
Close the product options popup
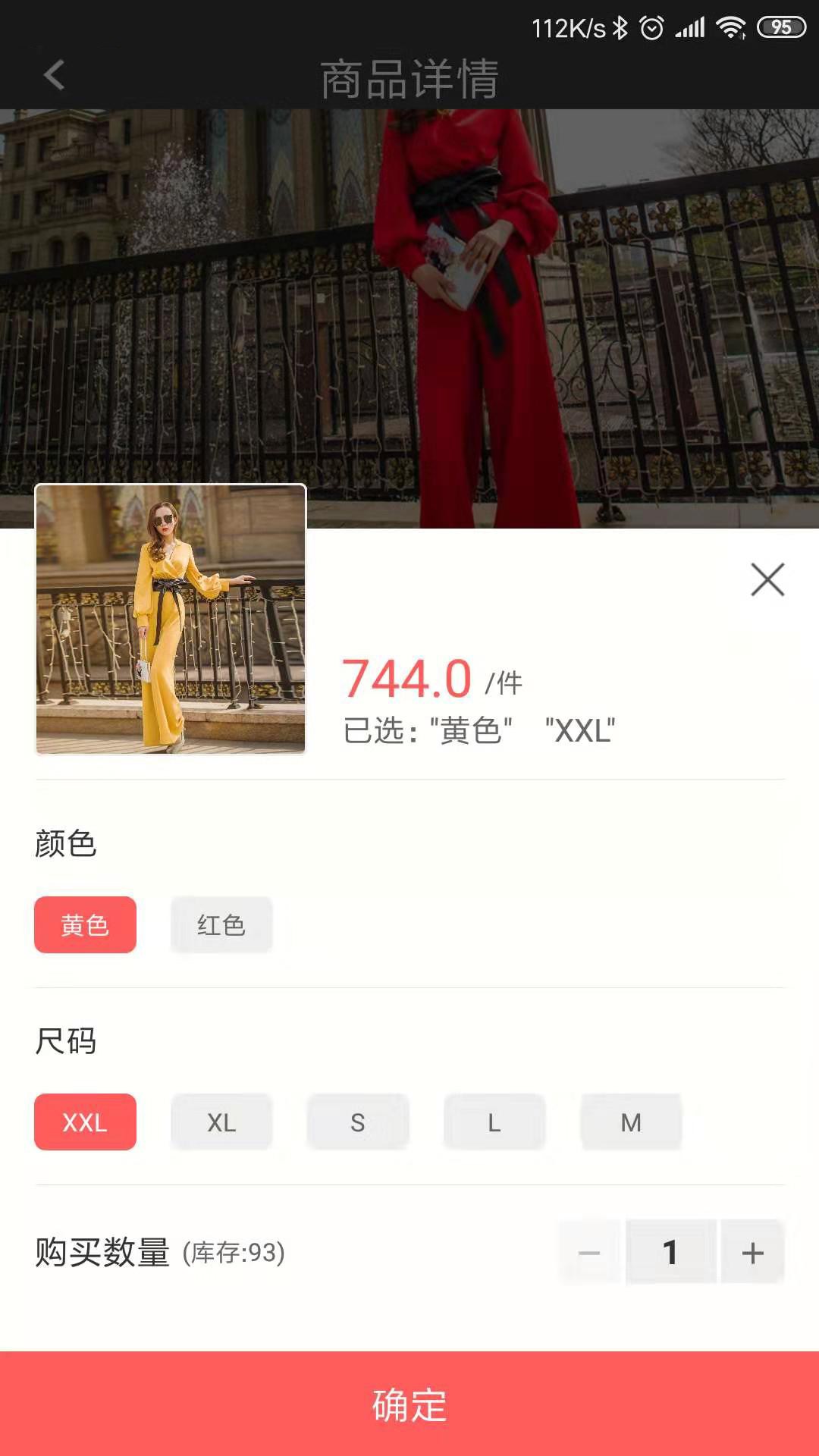(768, 579)
